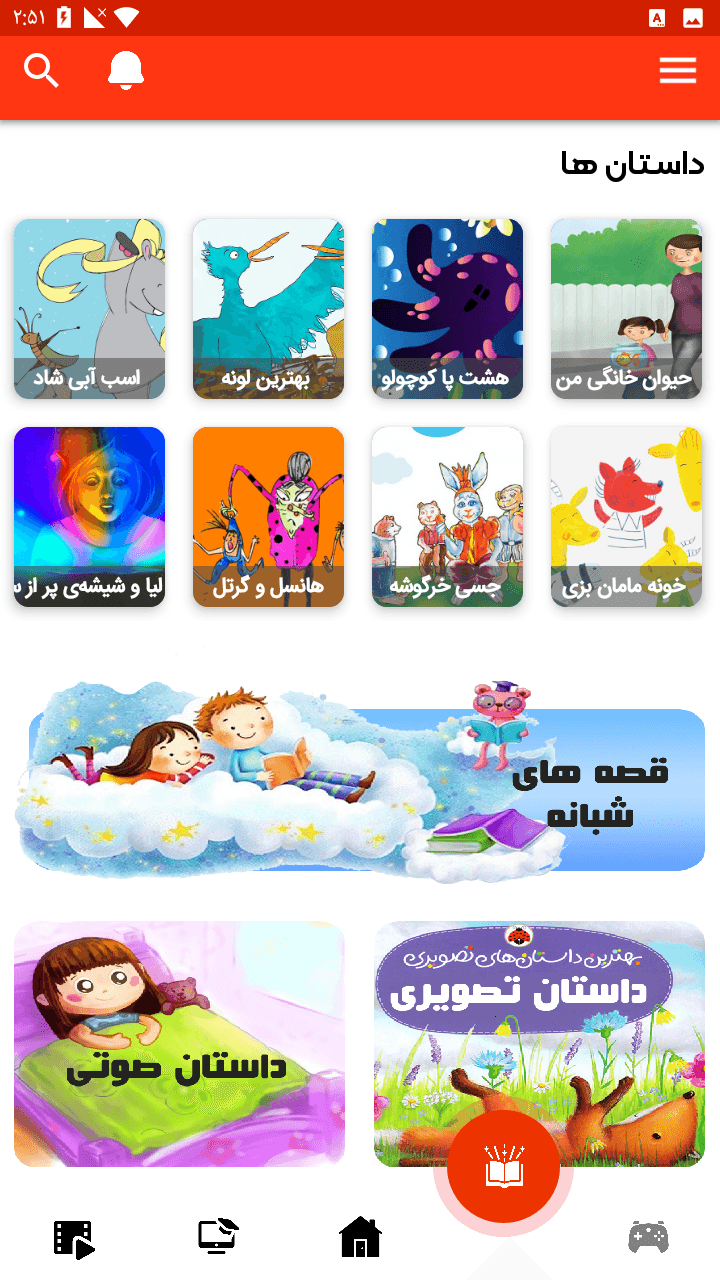
Task: Open the story حیوان خانگی من
Action: pyautogui.click(x=626, y=308)
